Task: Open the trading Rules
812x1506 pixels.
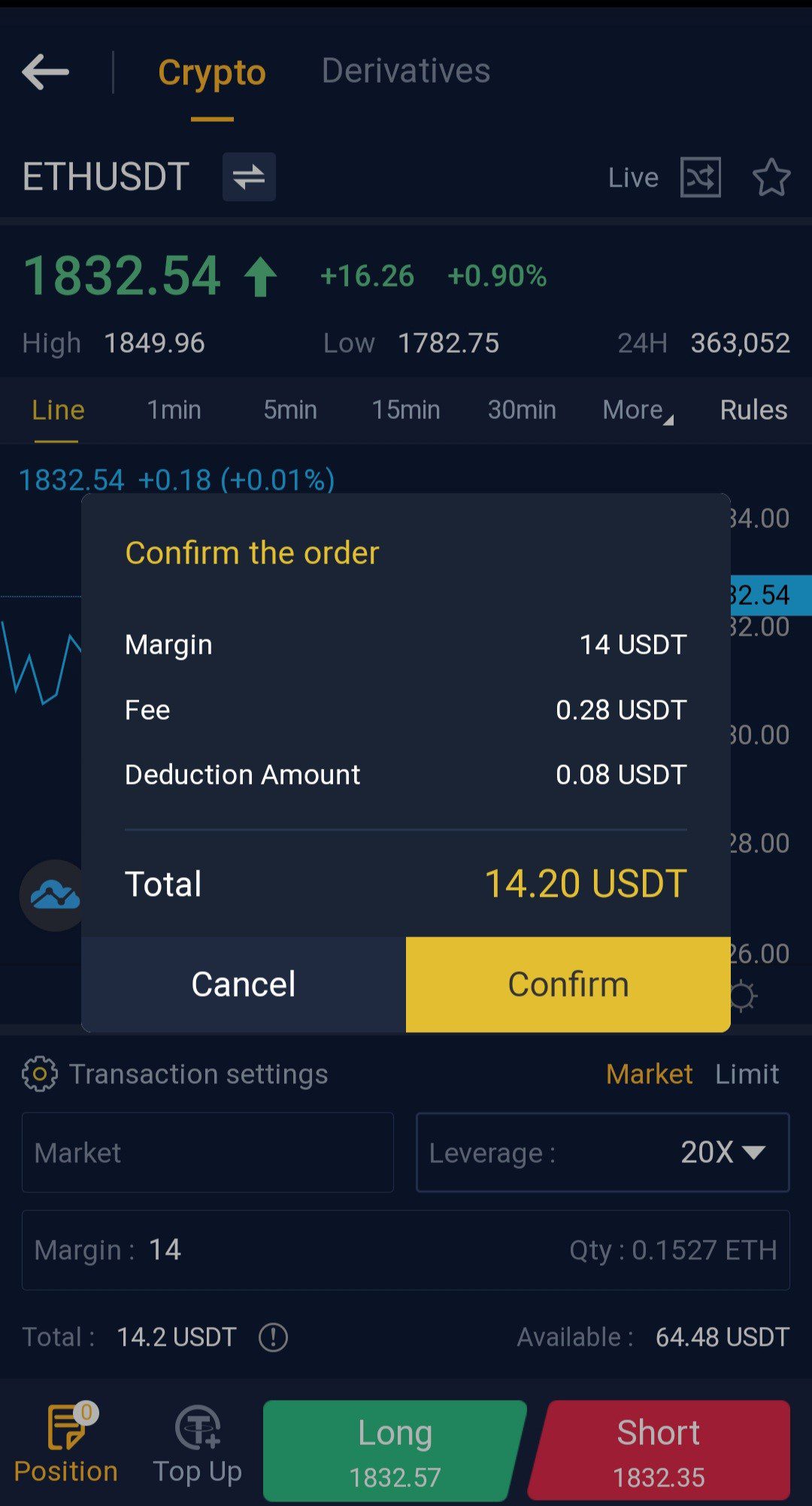Action: 753,410
